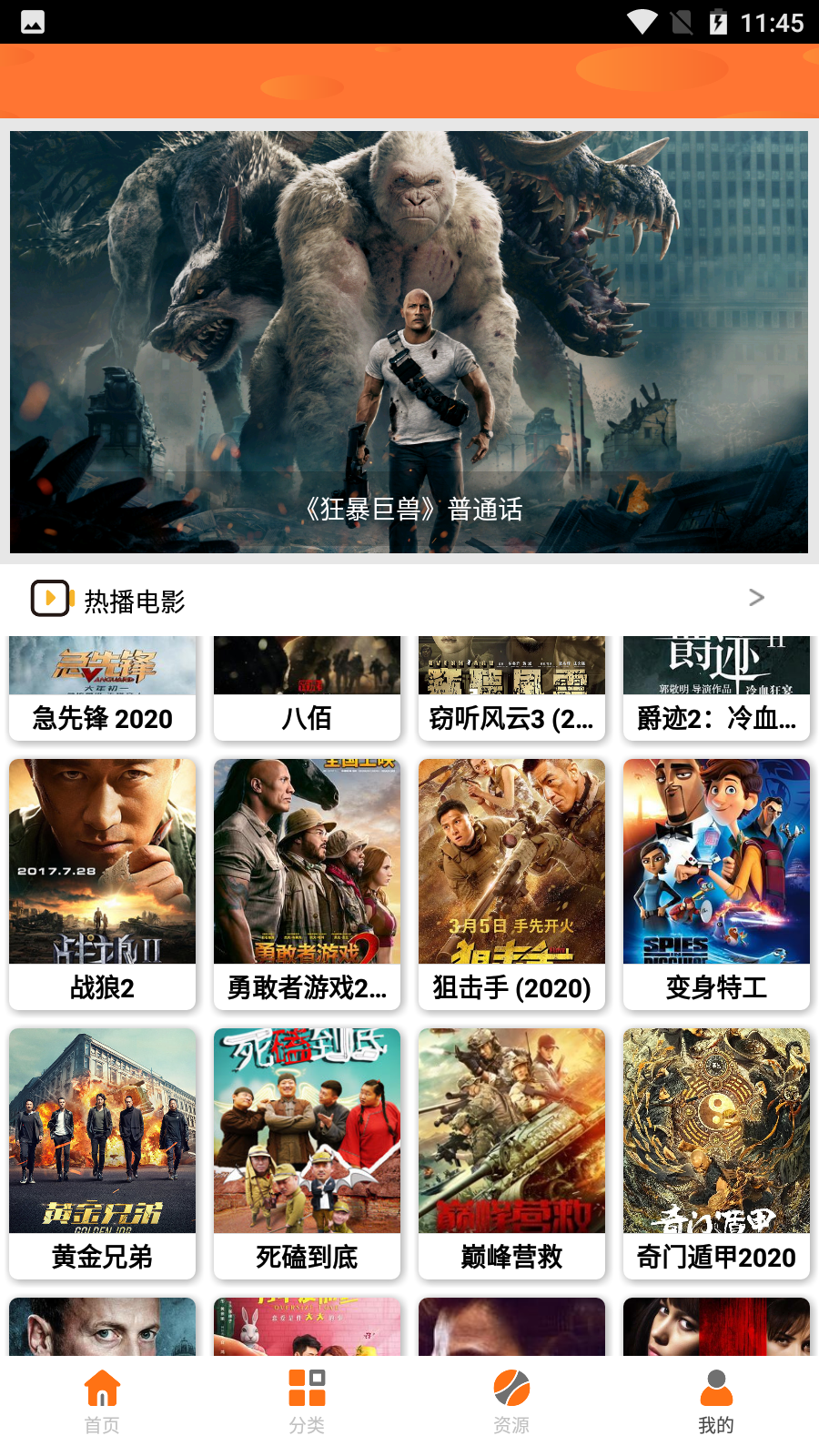Open the movie 八佰
Screen dimensions: 819x1456
(x=307, y=689)
